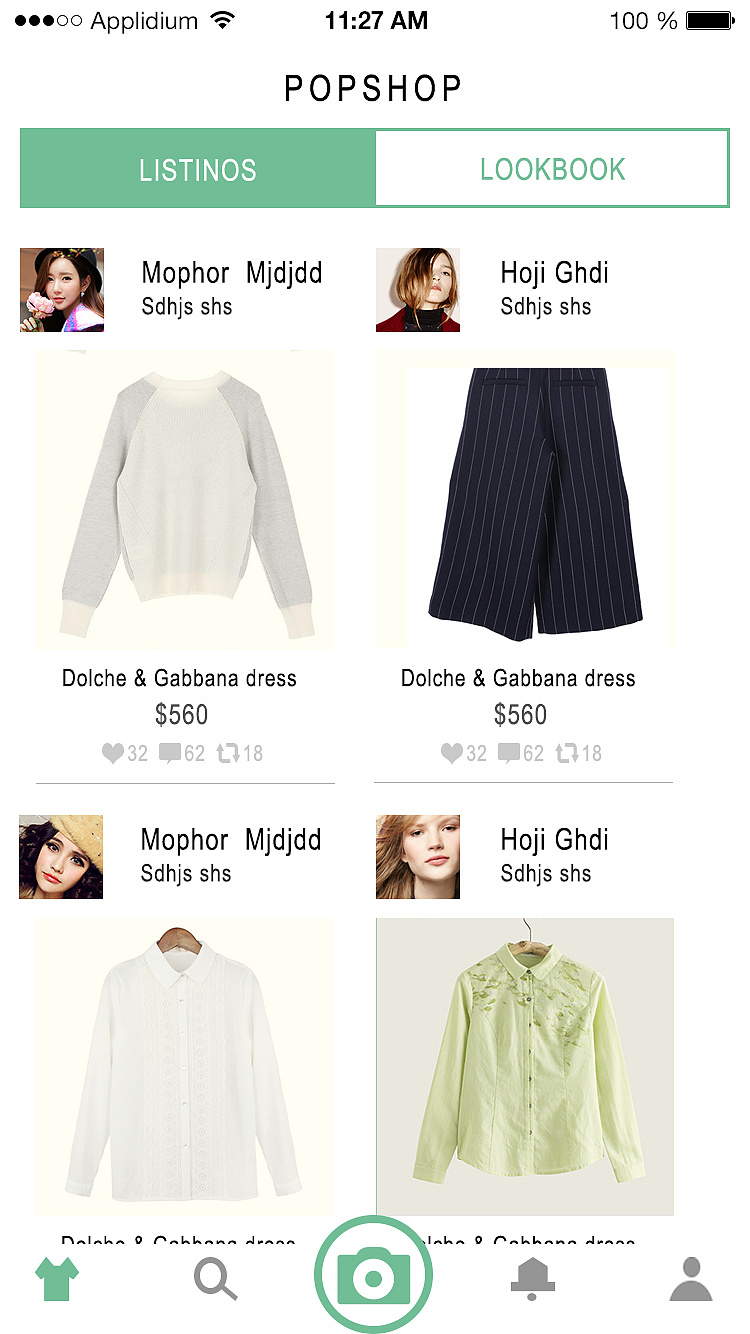Select the Listings tab
Image resolution: width=750 pixels, height=1334 pixels.
pyautogui.click(x=198, y=169)
